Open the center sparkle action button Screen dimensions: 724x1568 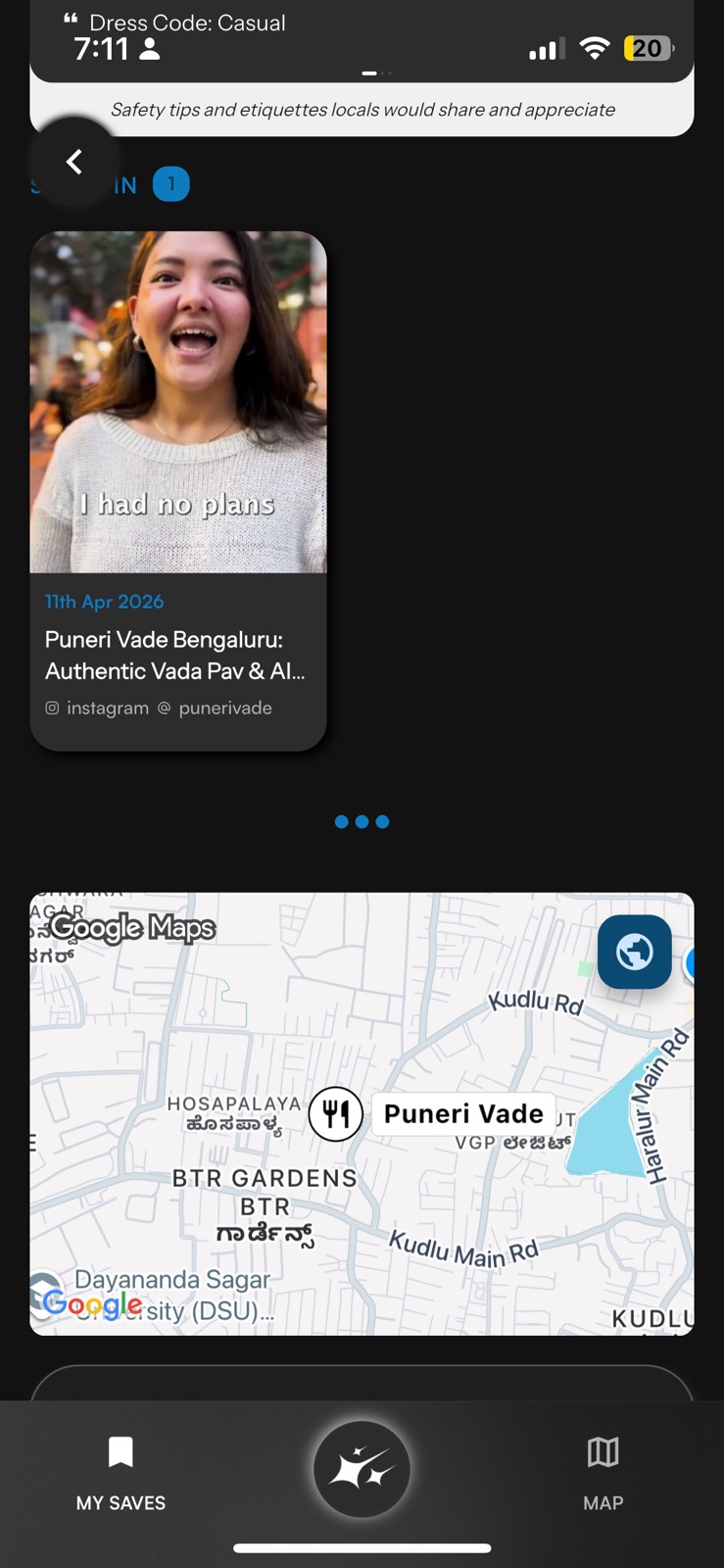tap(362, 1469)
